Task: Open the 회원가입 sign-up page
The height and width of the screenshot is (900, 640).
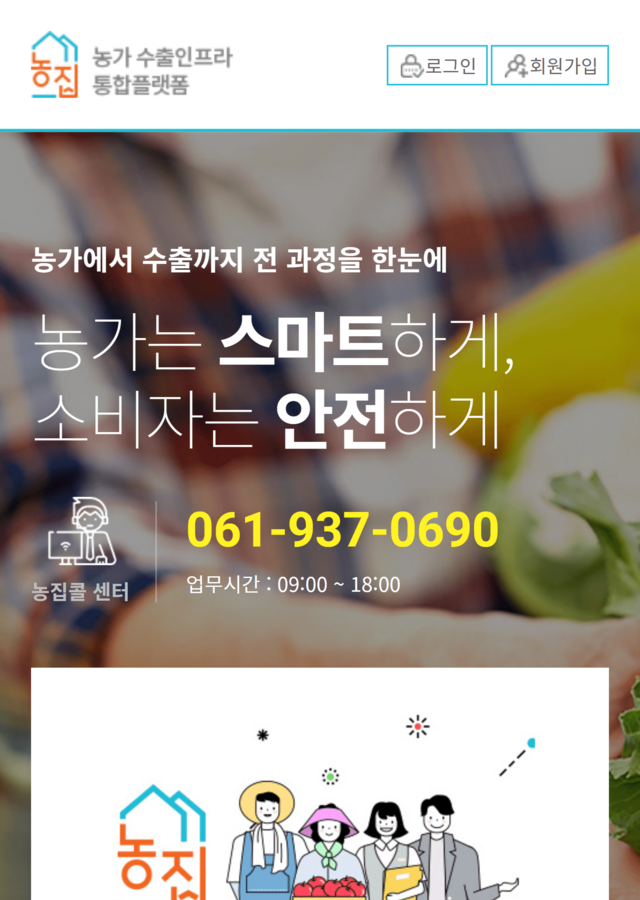Action: tap(549, 66)
